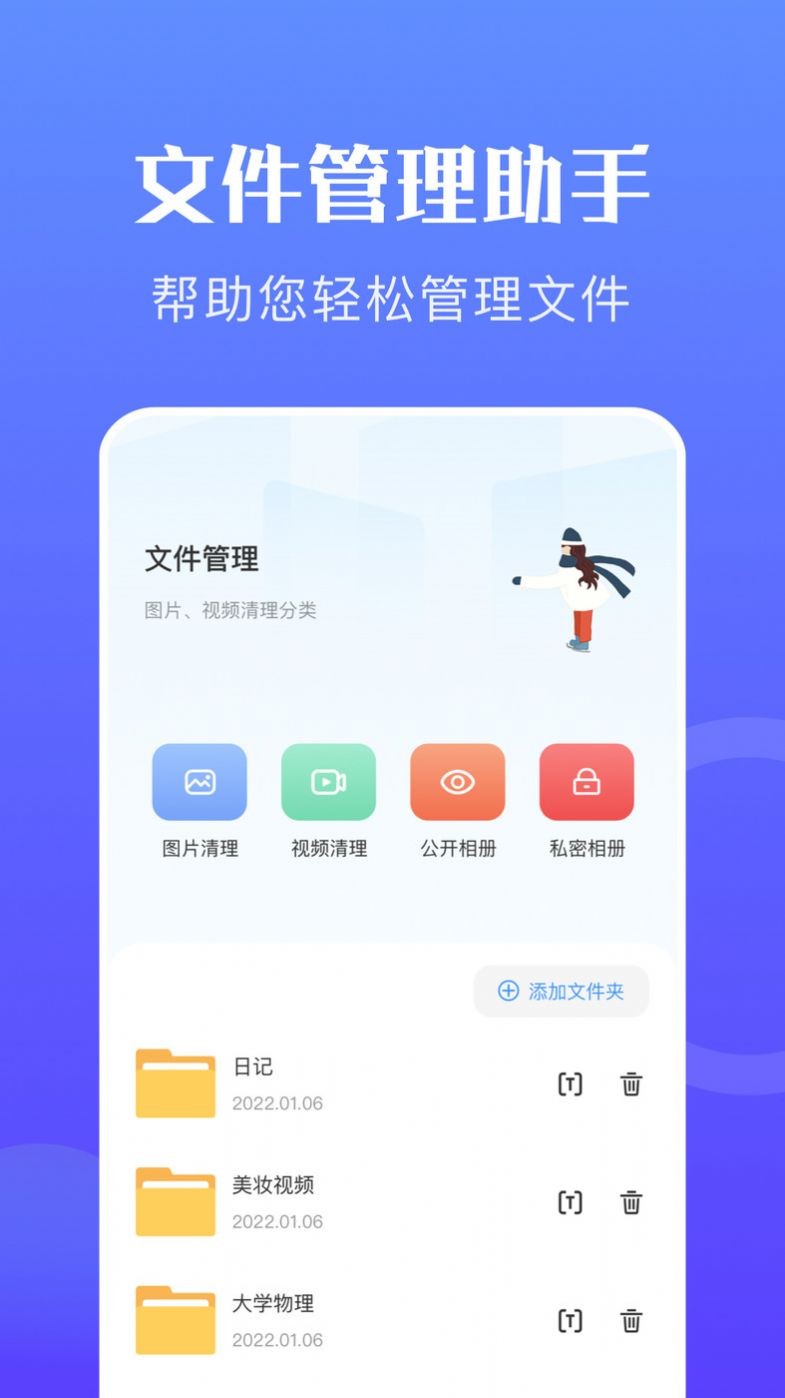Open the 视频清理 video cleanup tool
The height and width of the screenshot is (1398, 785).
[x=328, y=782]
